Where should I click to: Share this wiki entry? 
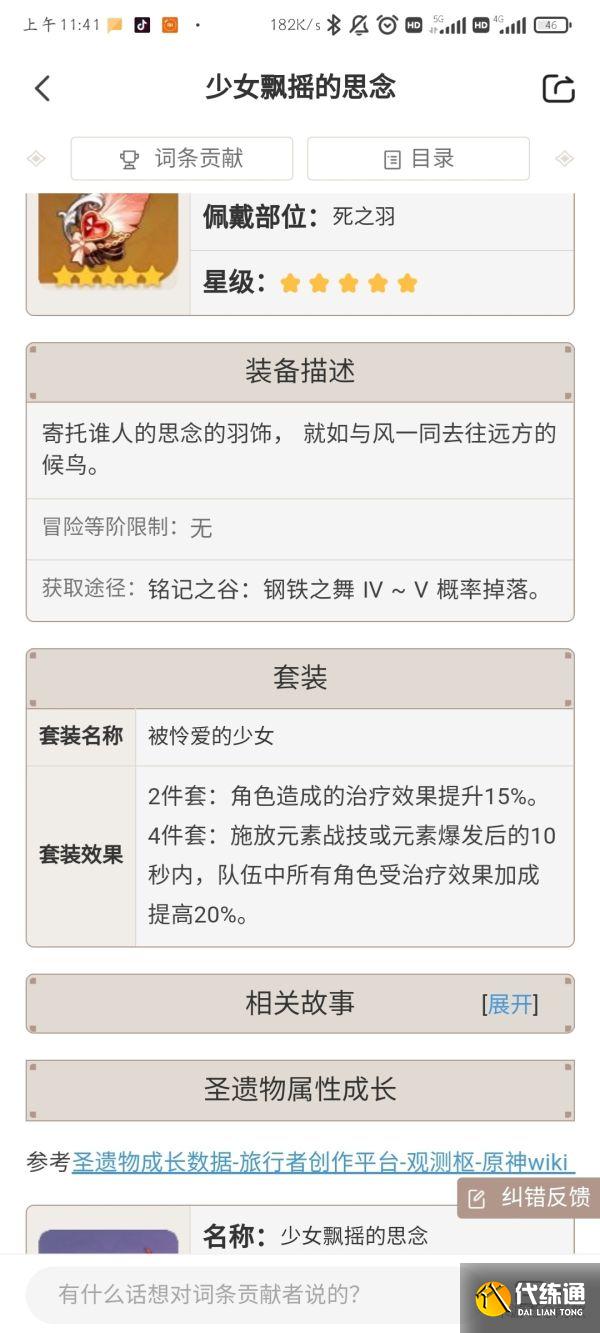pos(558,88)
